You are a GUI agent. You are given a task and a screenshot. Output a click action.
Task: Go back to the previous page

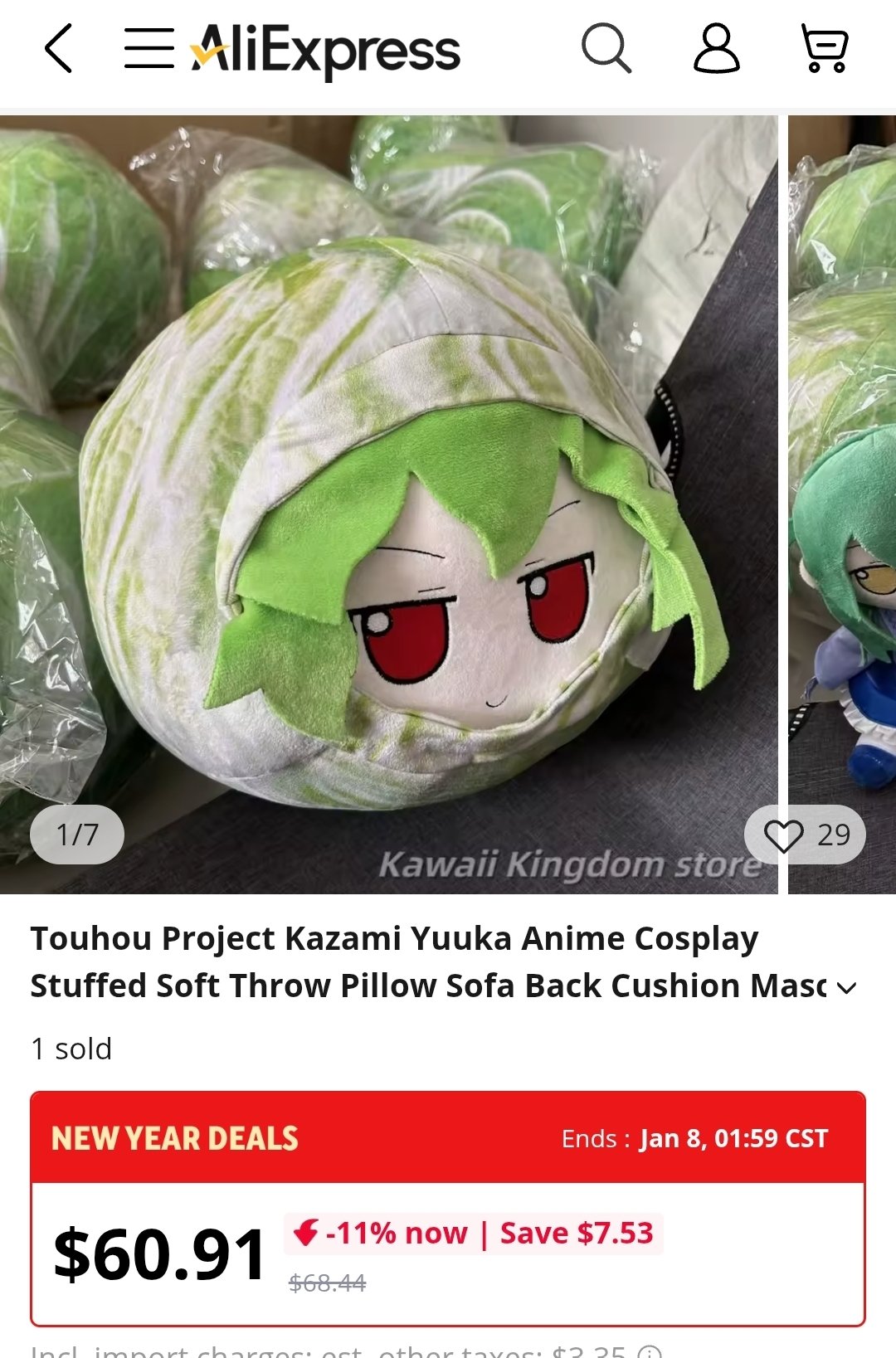[x=58, y=49]
